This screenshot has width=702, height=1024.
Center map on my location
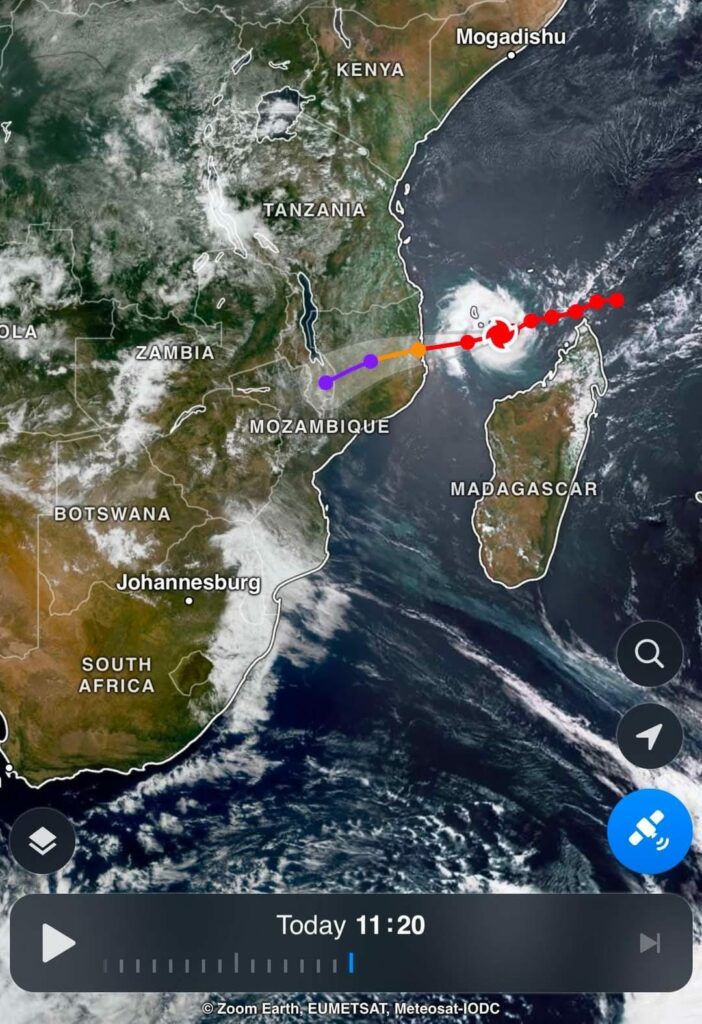[650, 737]
